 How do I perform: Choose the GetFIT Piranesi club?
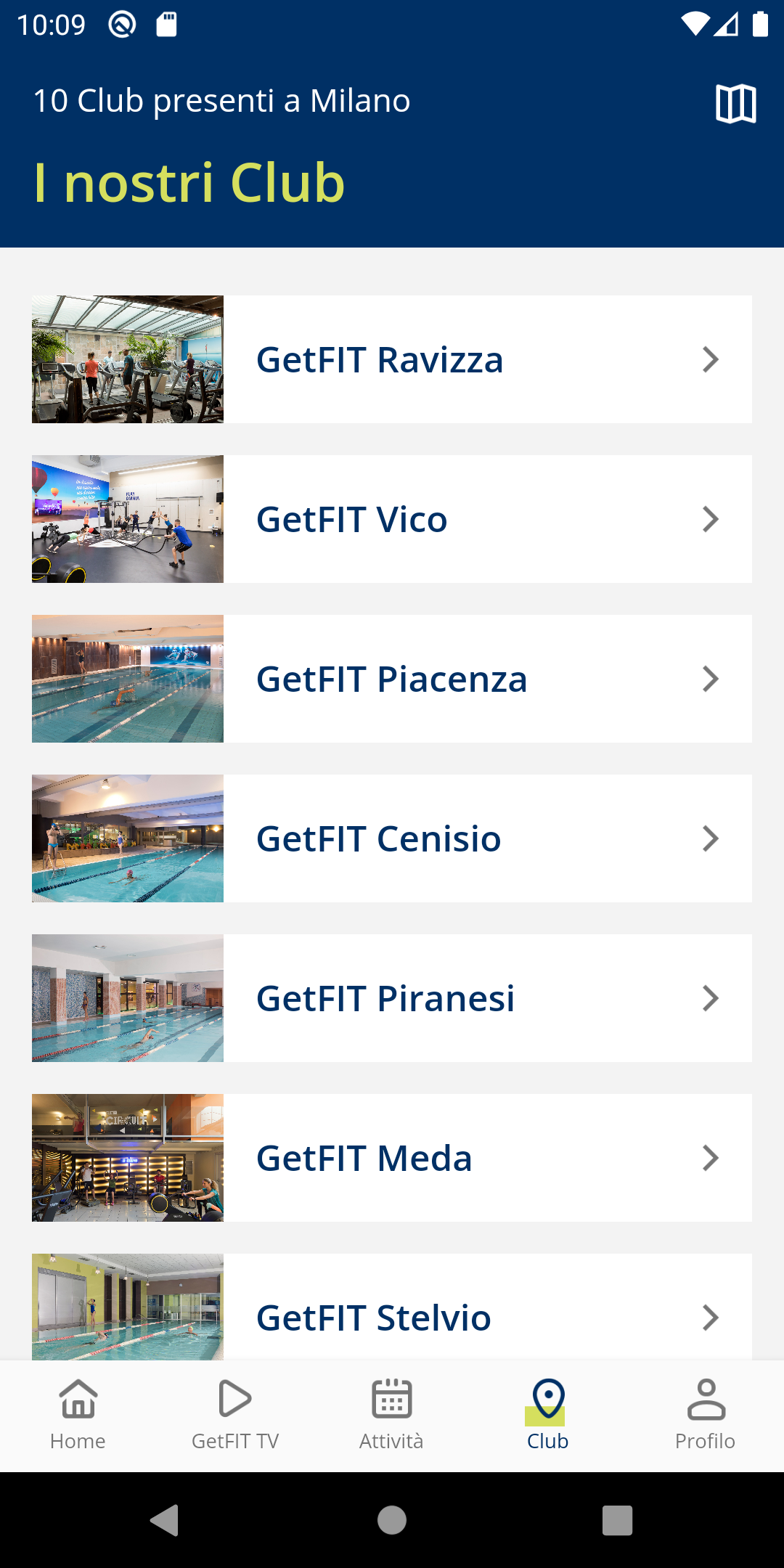coord(392,998)
